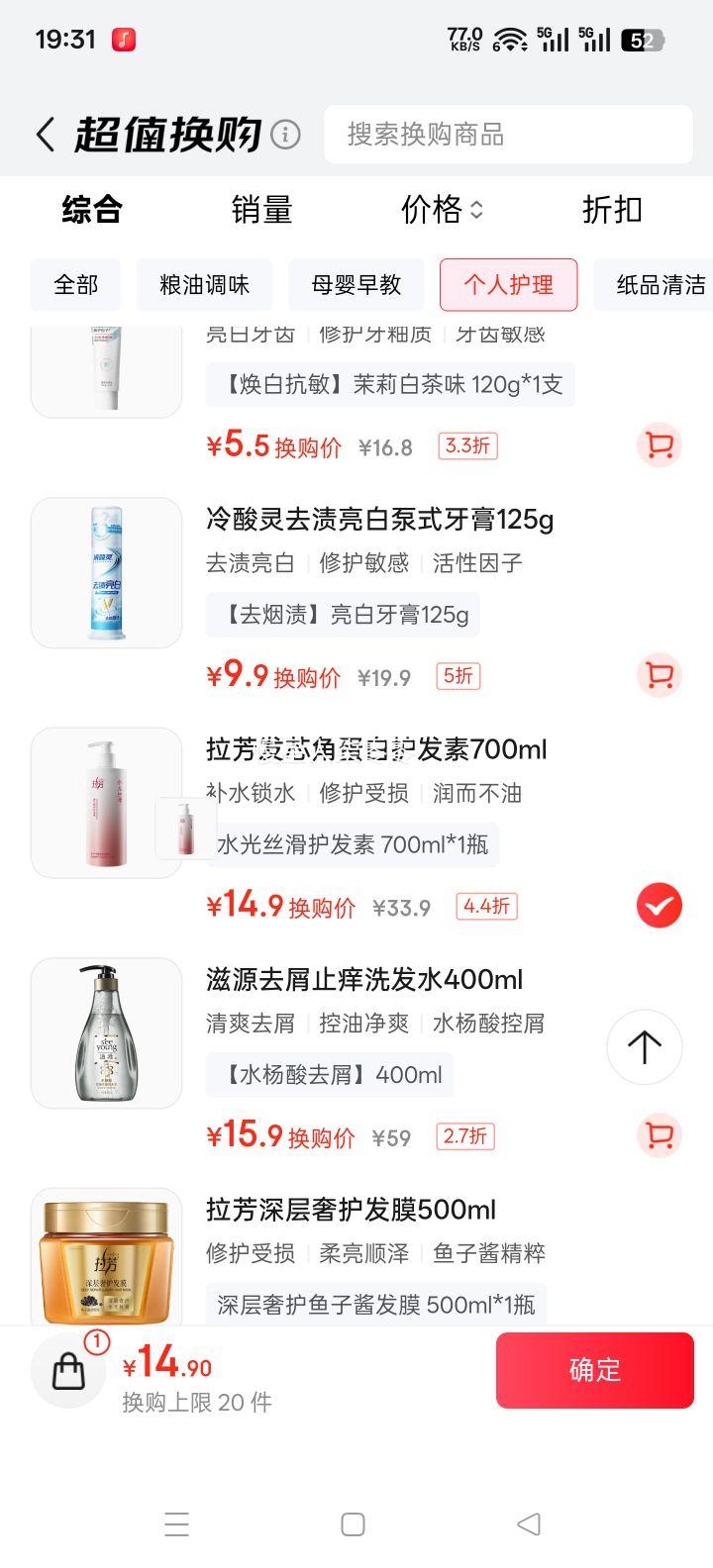Switch to the 折扣 tab
The height and width of the screenshot is (1568, 713).
point(611,211)
